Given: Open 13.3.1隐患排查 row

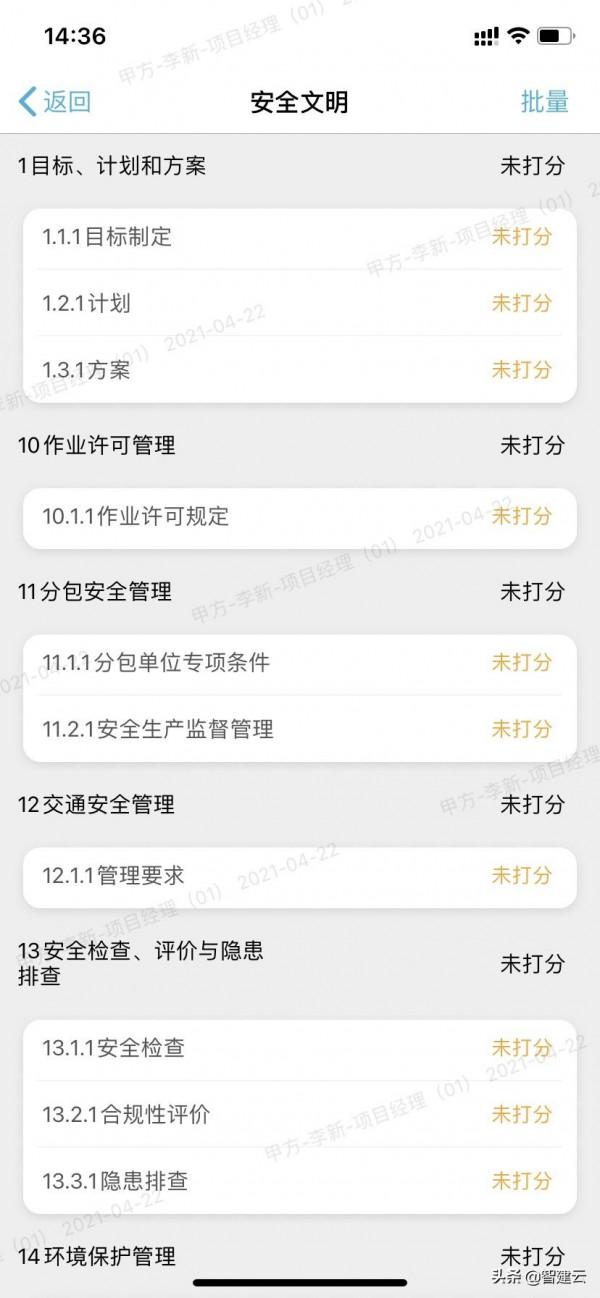Looking at the screenshot, I should coord(299,1181).
